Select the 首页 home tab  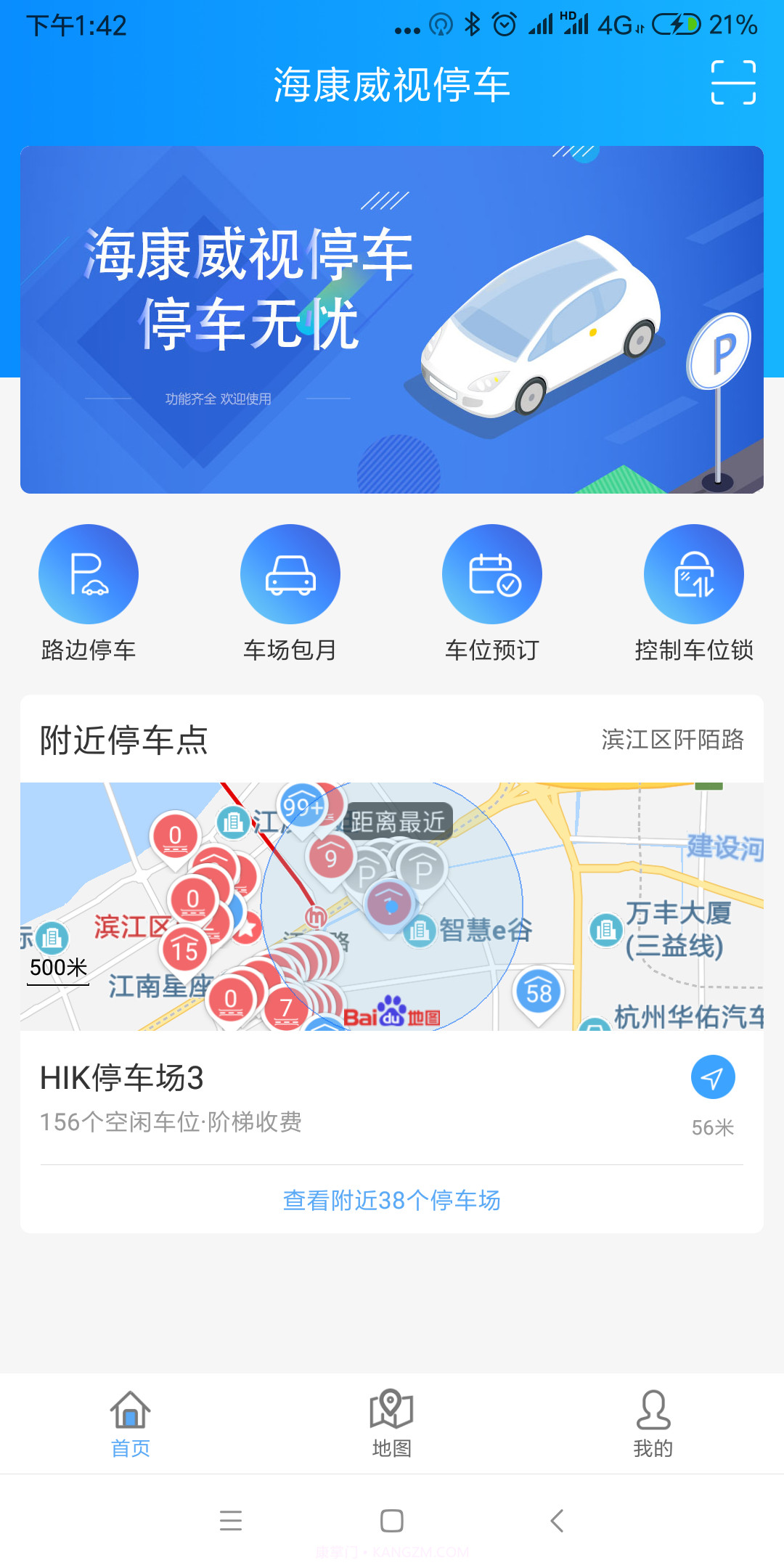point(130,1423)
